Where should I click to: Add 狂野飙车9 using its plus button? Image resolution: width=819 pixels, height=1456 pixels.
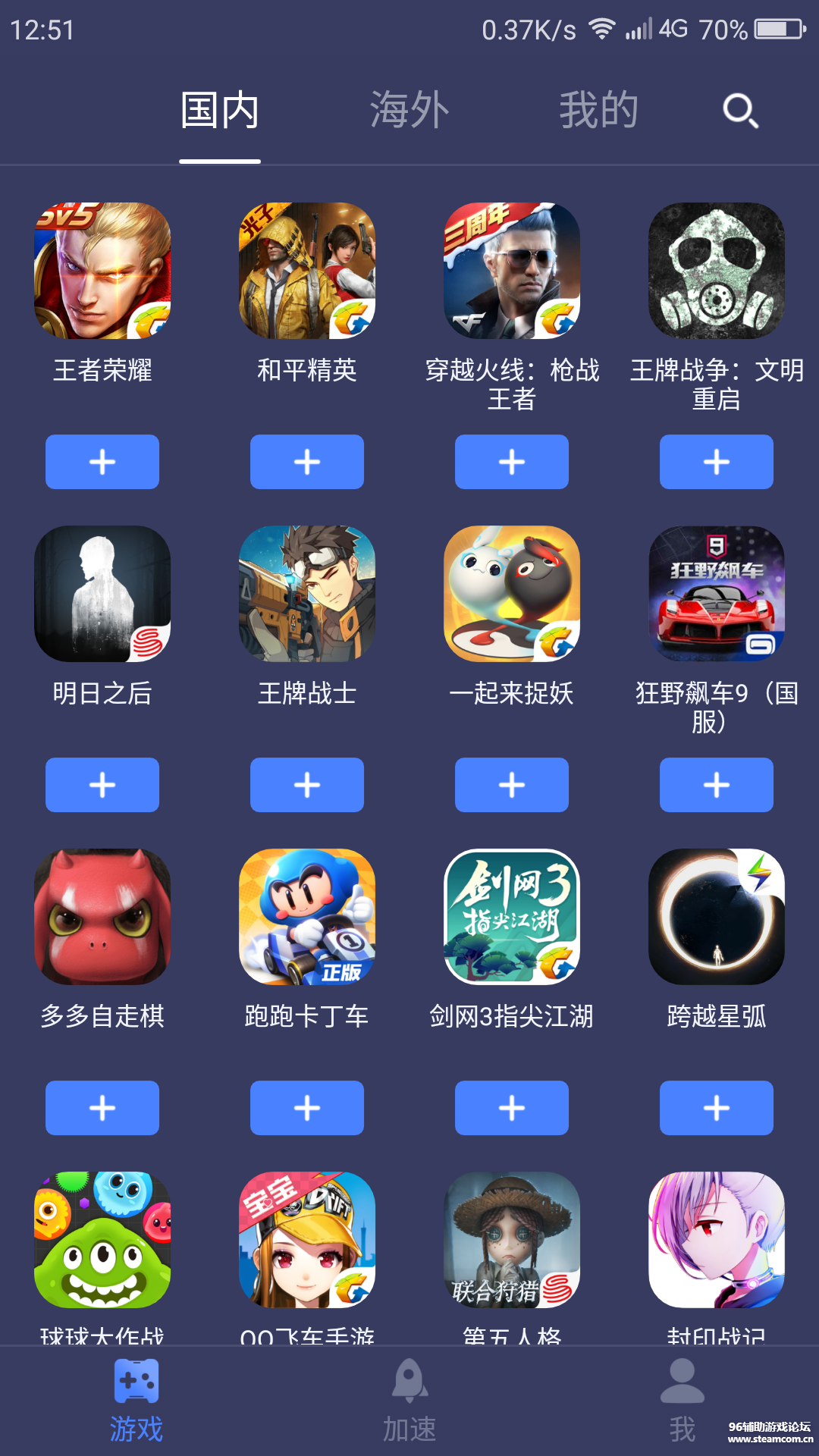tap(717, 785)
